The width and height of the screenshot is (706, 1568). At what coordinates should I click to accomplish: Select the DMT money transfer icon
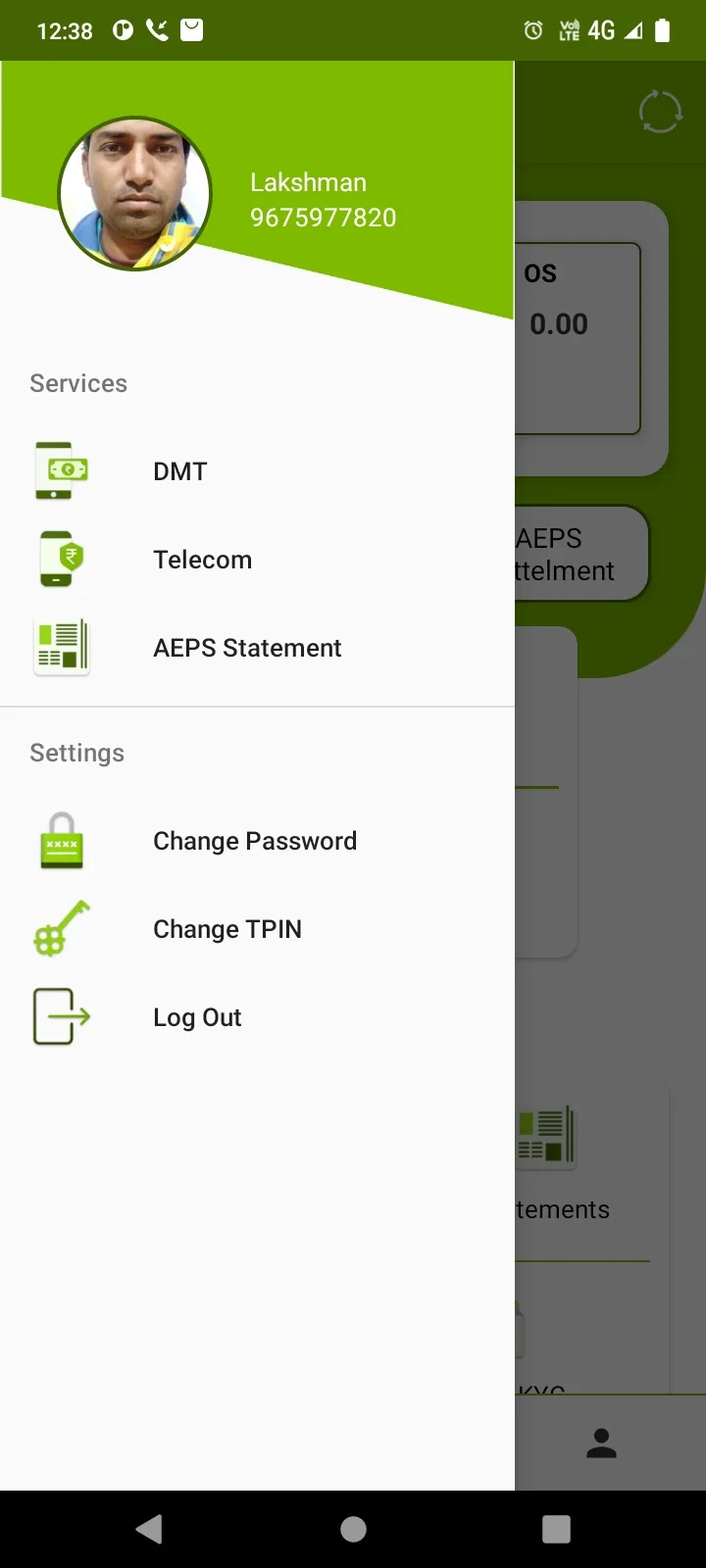click(x=59, y=471)
